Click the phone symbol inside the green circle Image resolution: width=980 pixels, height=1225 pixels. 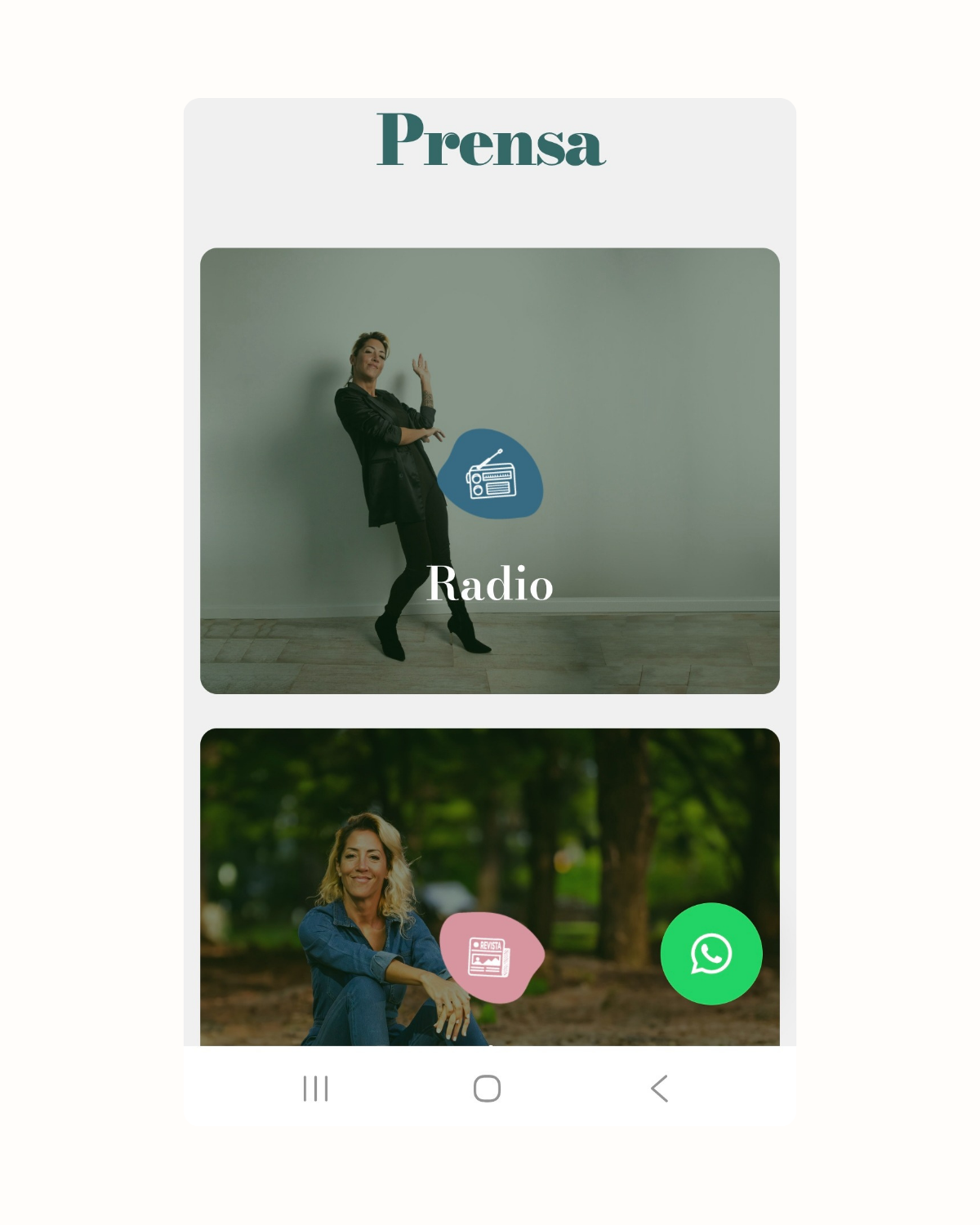coord(710,953)
